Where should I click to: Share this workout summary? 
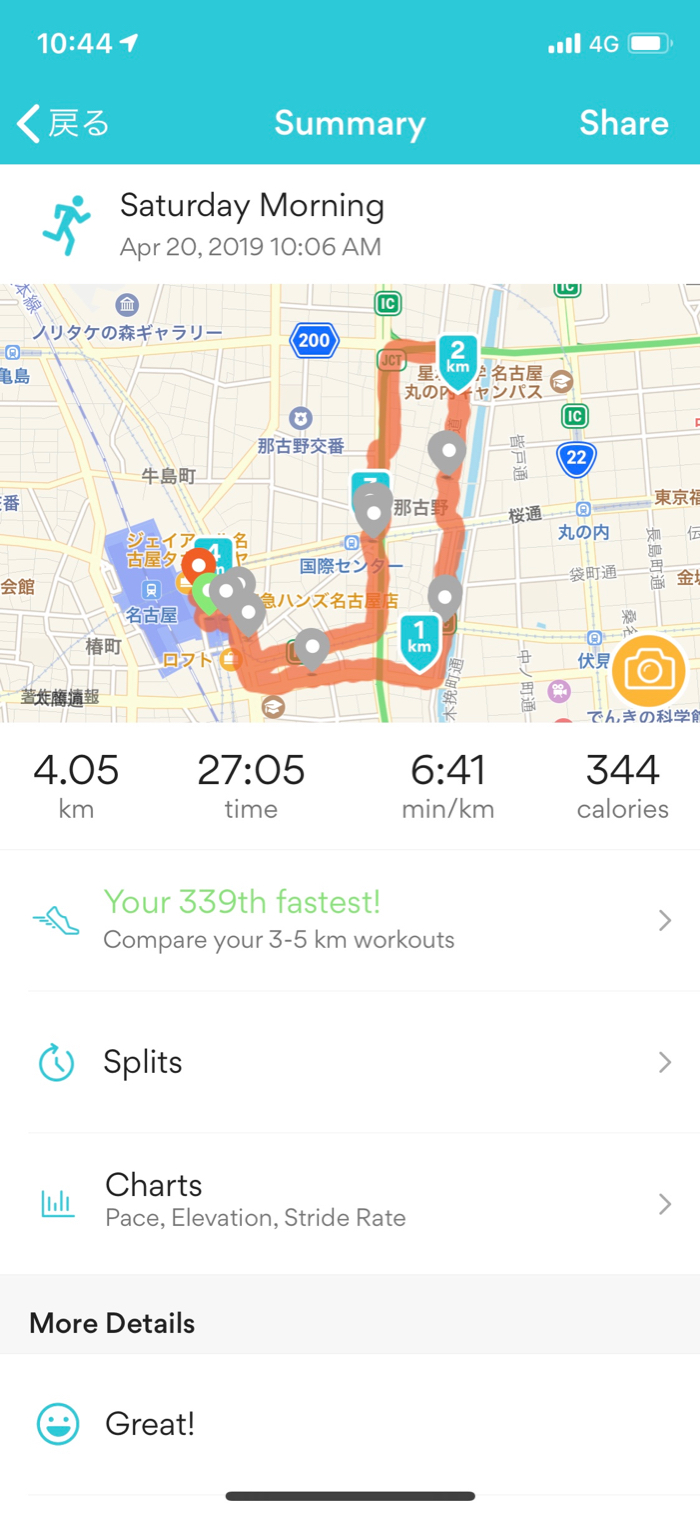click(623, 123)
